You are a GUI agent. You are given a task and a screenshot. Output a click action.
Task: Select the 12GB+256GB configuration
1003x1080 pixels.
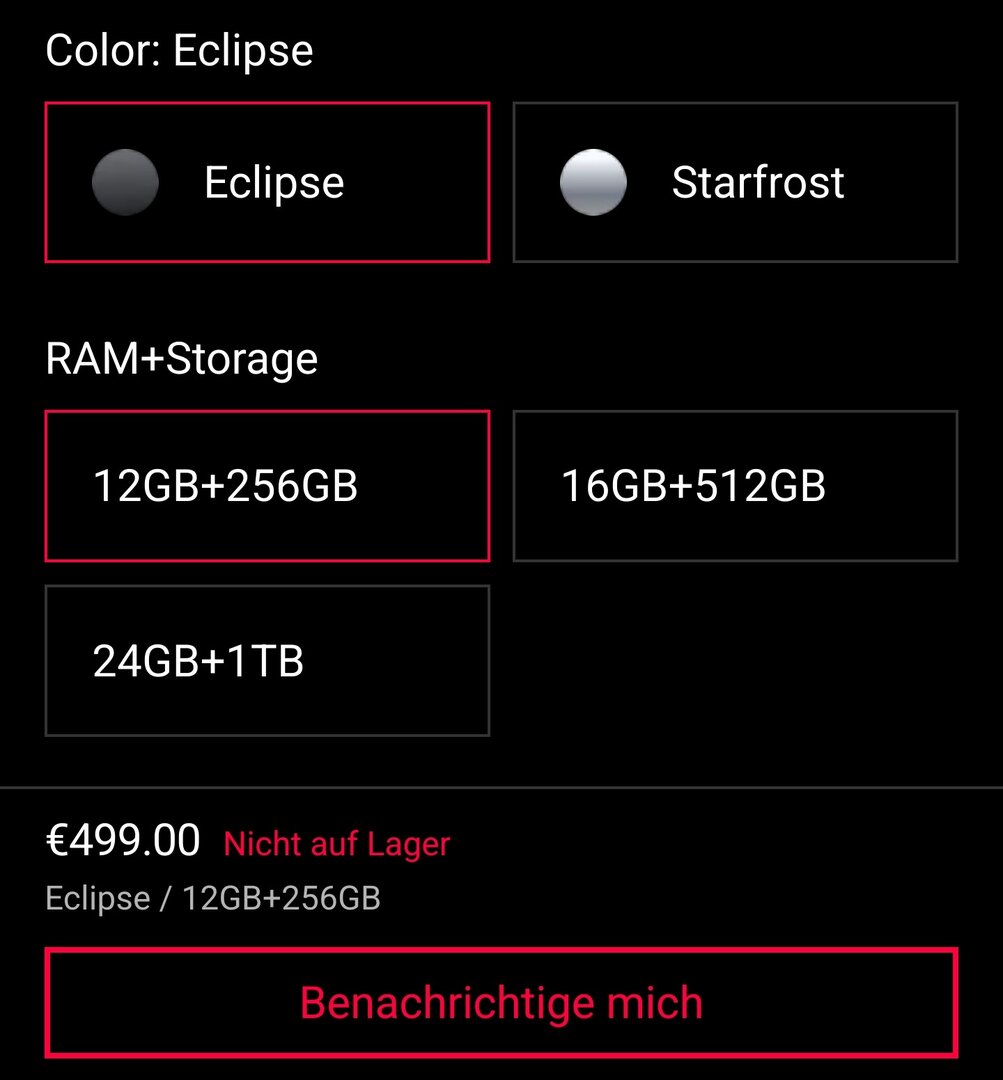pyautogui.click(x=267, y=486)
